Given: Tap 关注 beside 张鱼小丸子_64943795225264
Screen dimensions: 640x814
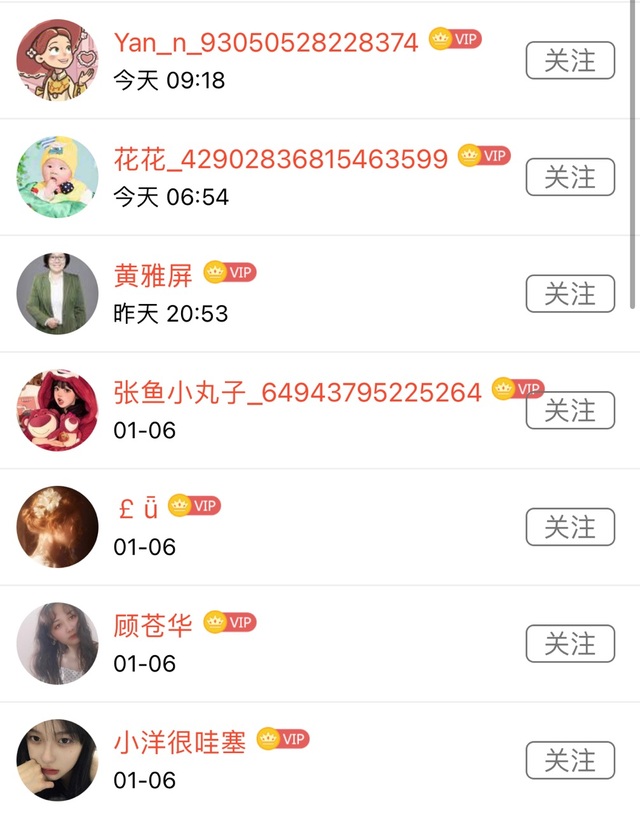Looking at the screenshot, I should (x=570, y=411).
